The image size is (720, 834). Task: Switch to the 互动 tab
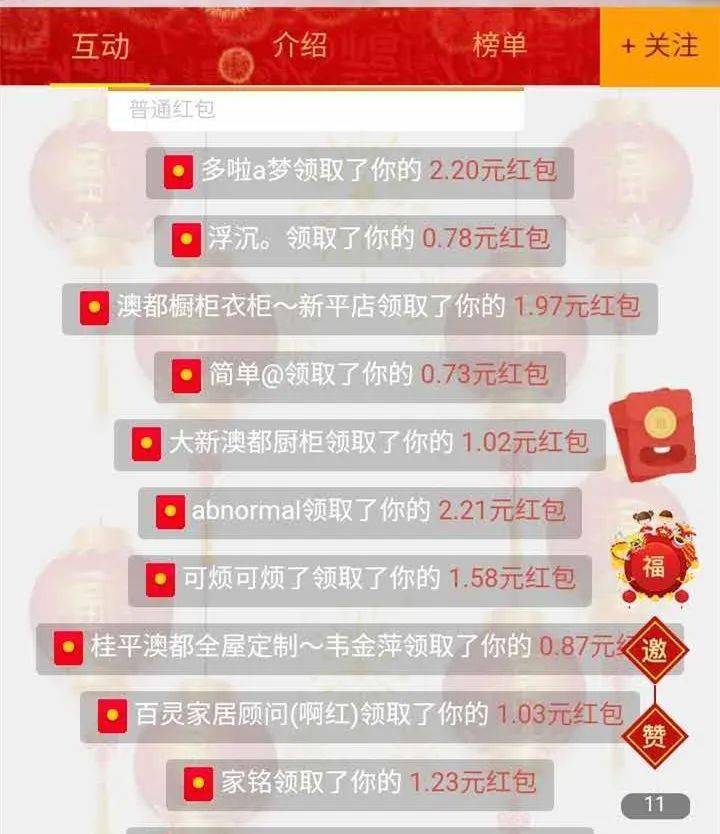[x=100, y=46]
